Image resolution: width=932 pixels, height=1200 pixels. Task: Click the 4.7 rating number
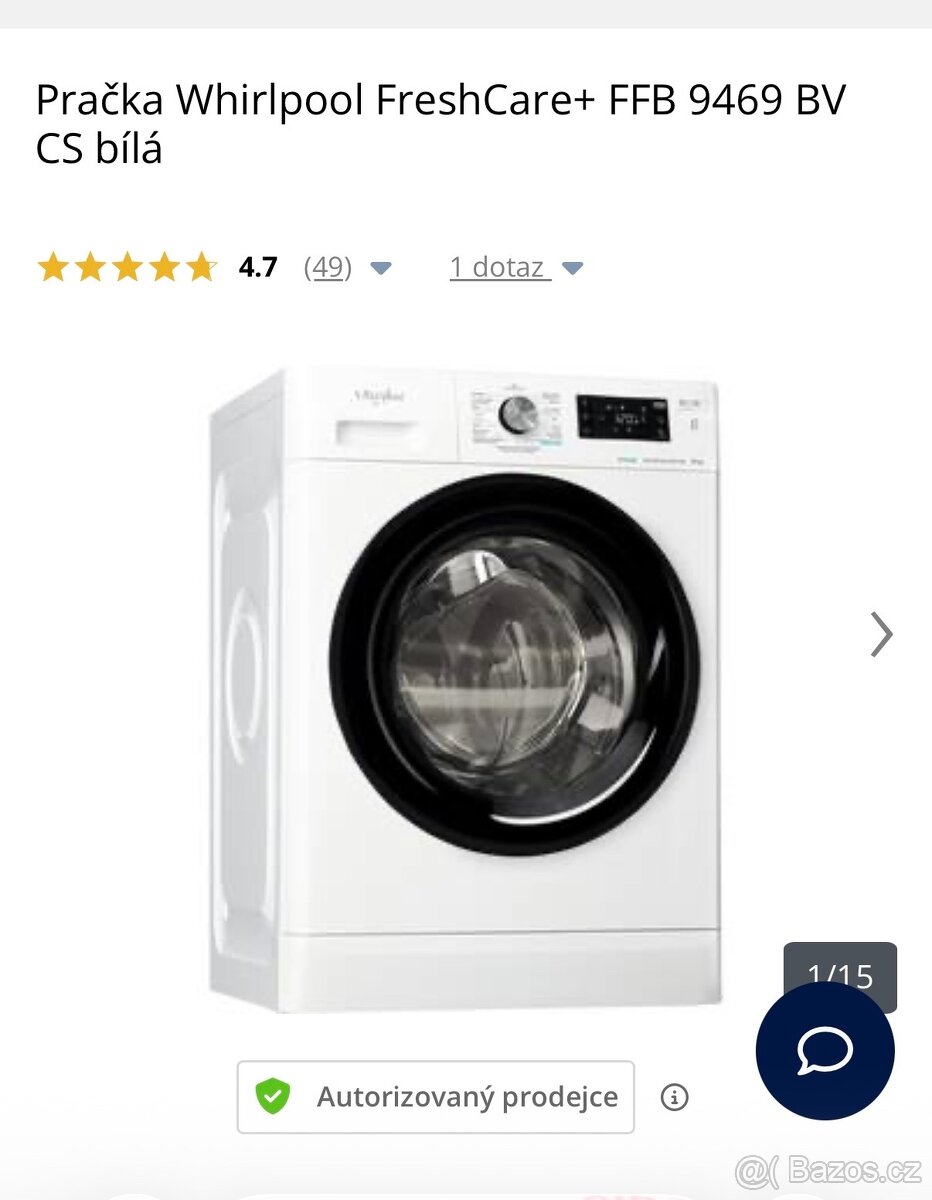pos(257,267)
